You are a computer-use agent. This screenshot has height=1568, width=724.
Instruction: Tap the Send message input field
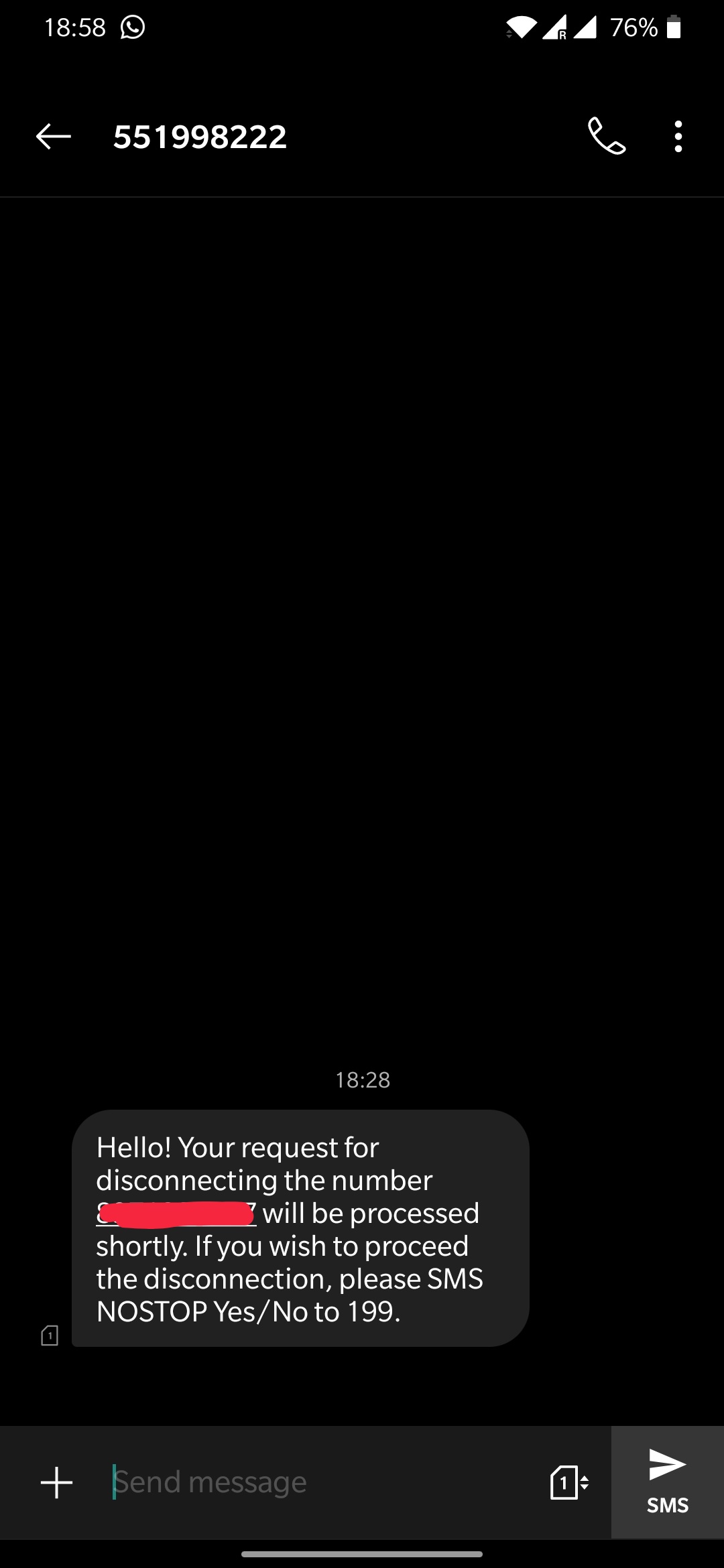pyautogui.click(x=268, y=1482)
